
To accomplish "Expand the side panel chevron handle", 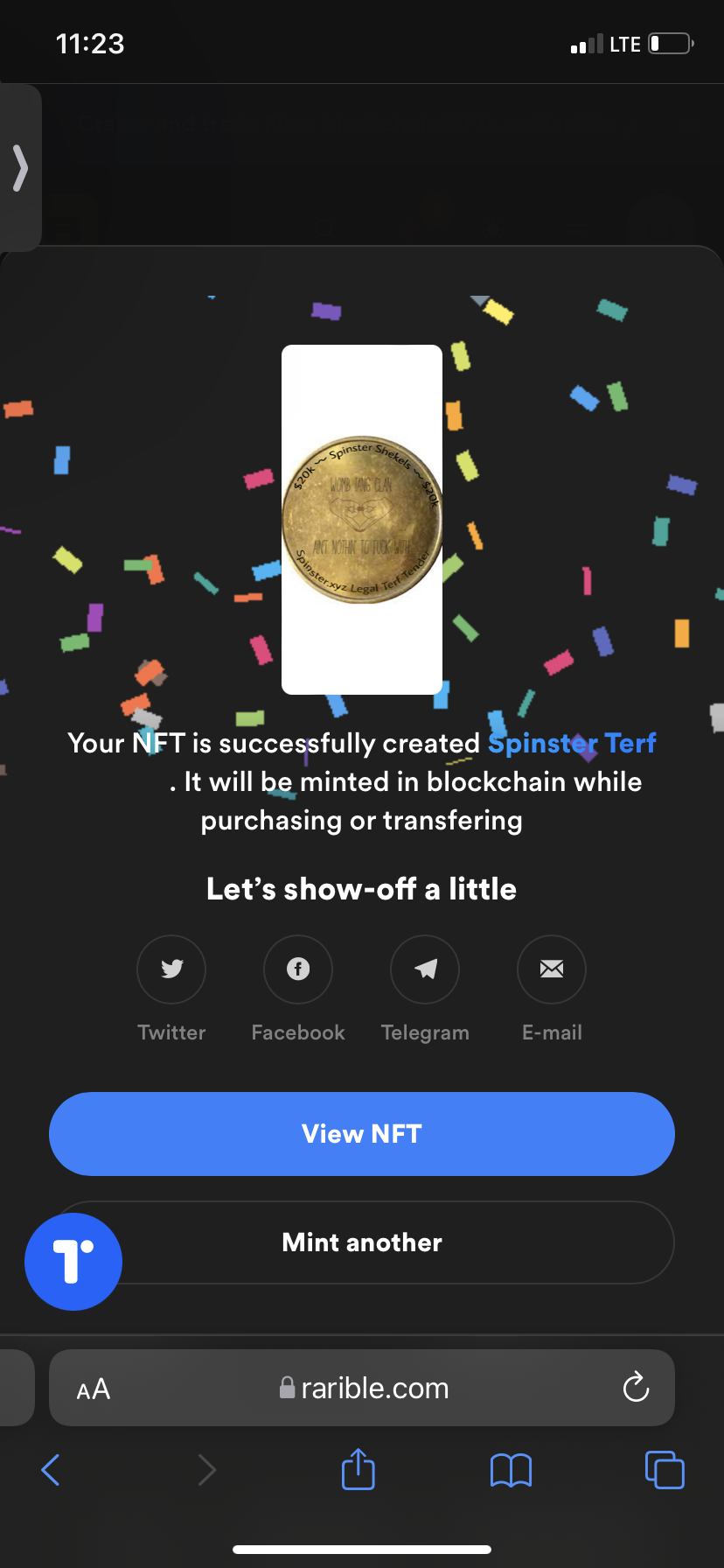I will click(x=20, y=168).
